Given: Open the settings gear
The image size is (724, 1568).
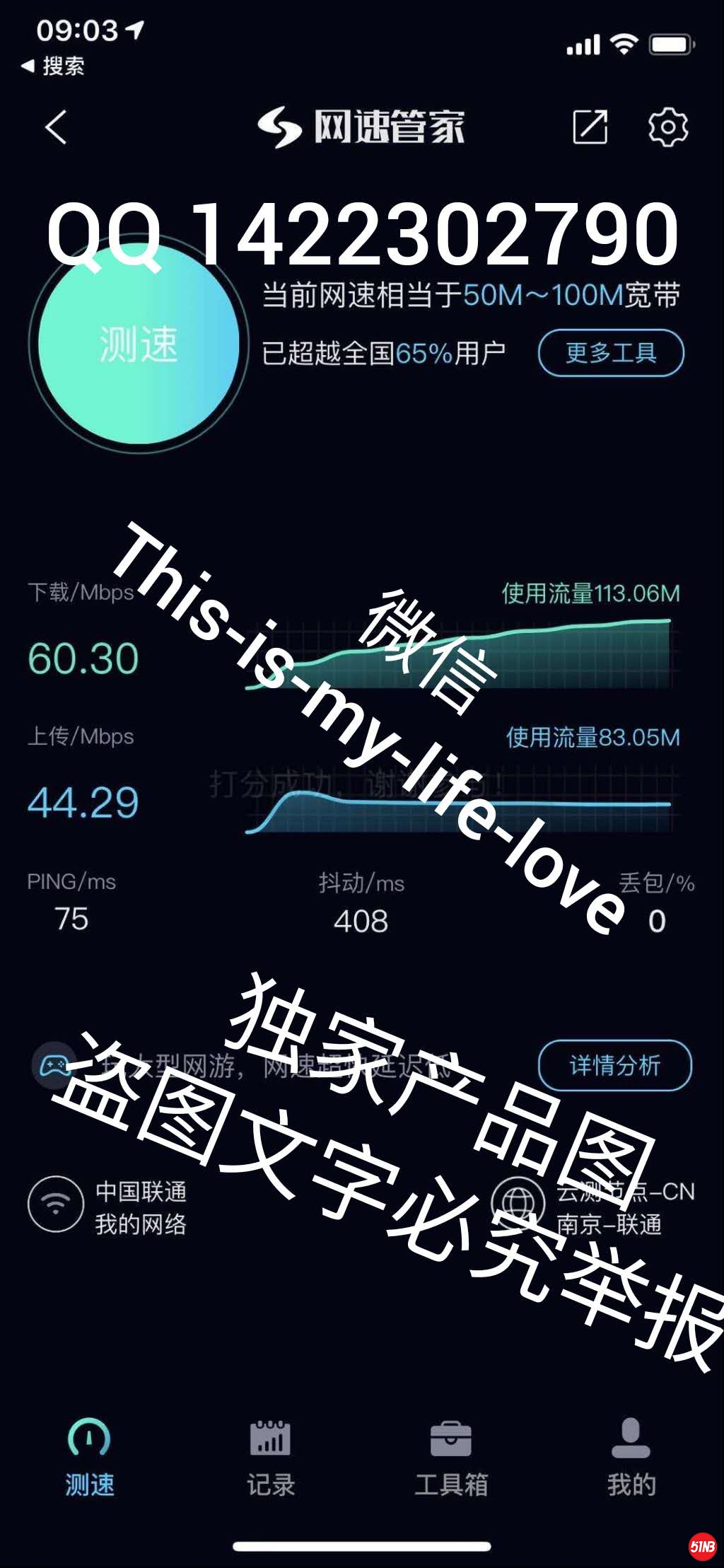Looking at the screenshot, I should (x=667, y=127).
